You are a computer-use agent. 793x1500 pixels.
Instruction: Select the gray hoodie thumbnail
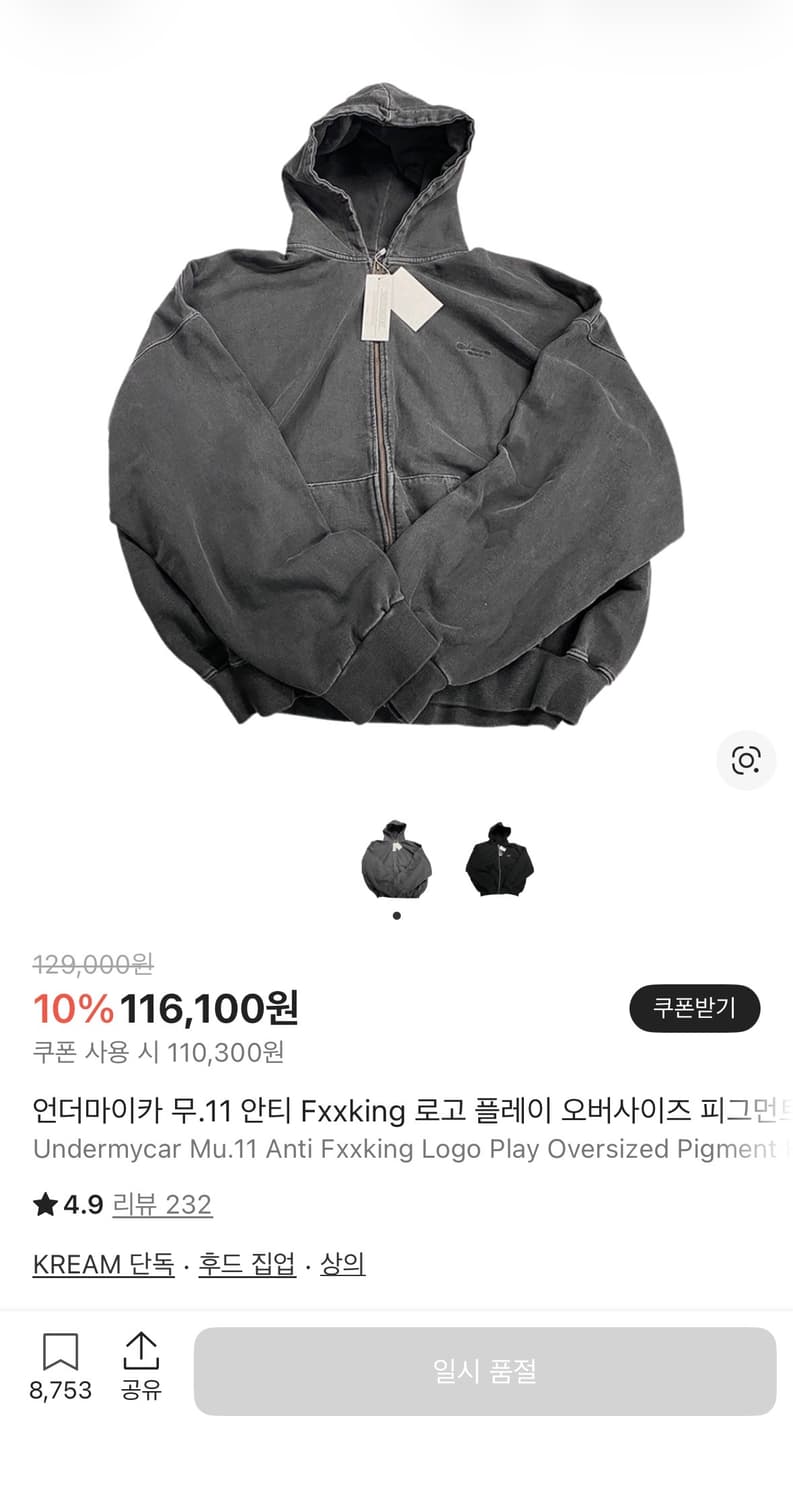[x=395, y=860]
